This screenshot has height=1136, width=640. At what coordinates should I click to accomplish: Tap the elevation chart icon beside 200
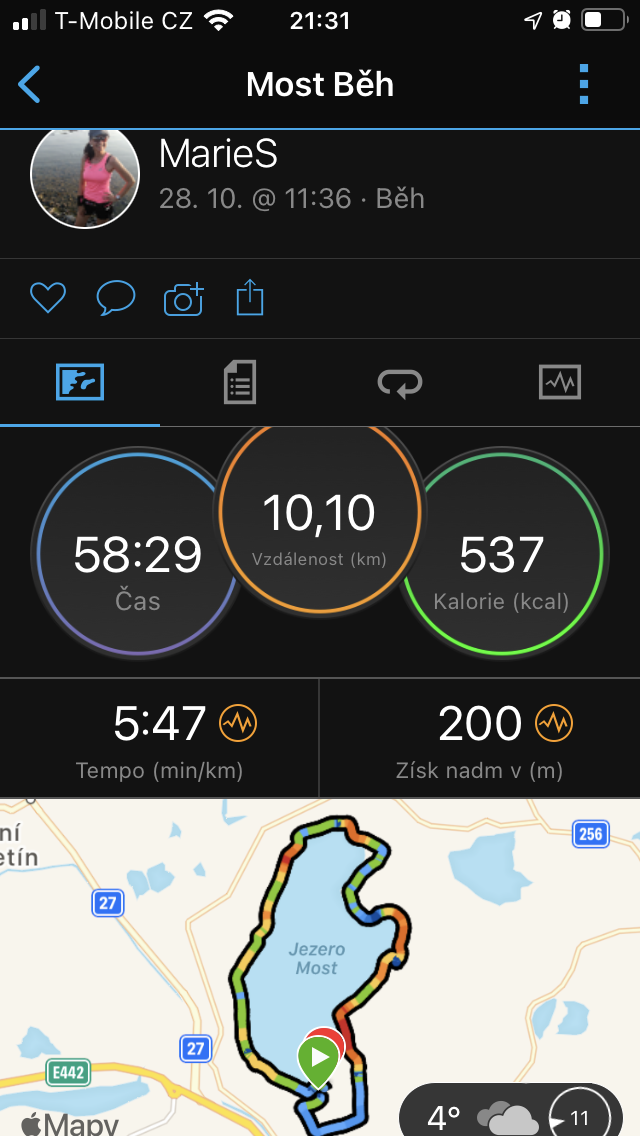[x=554, y=723]
